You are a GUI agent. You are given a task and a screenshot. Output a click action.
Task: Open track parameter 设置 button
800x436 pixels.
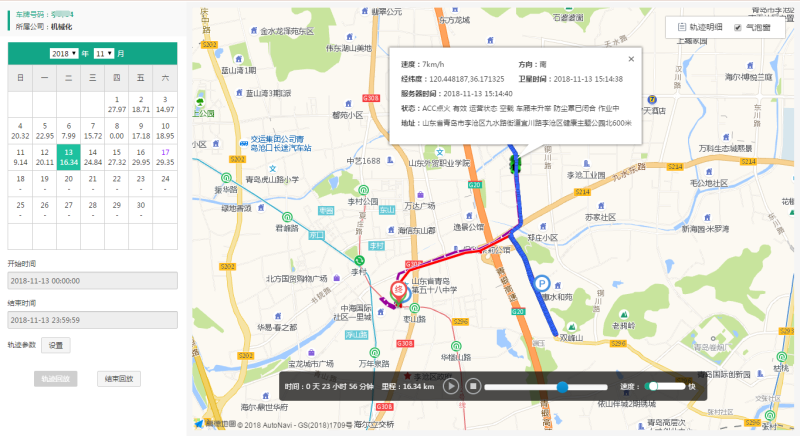point(55,345)
